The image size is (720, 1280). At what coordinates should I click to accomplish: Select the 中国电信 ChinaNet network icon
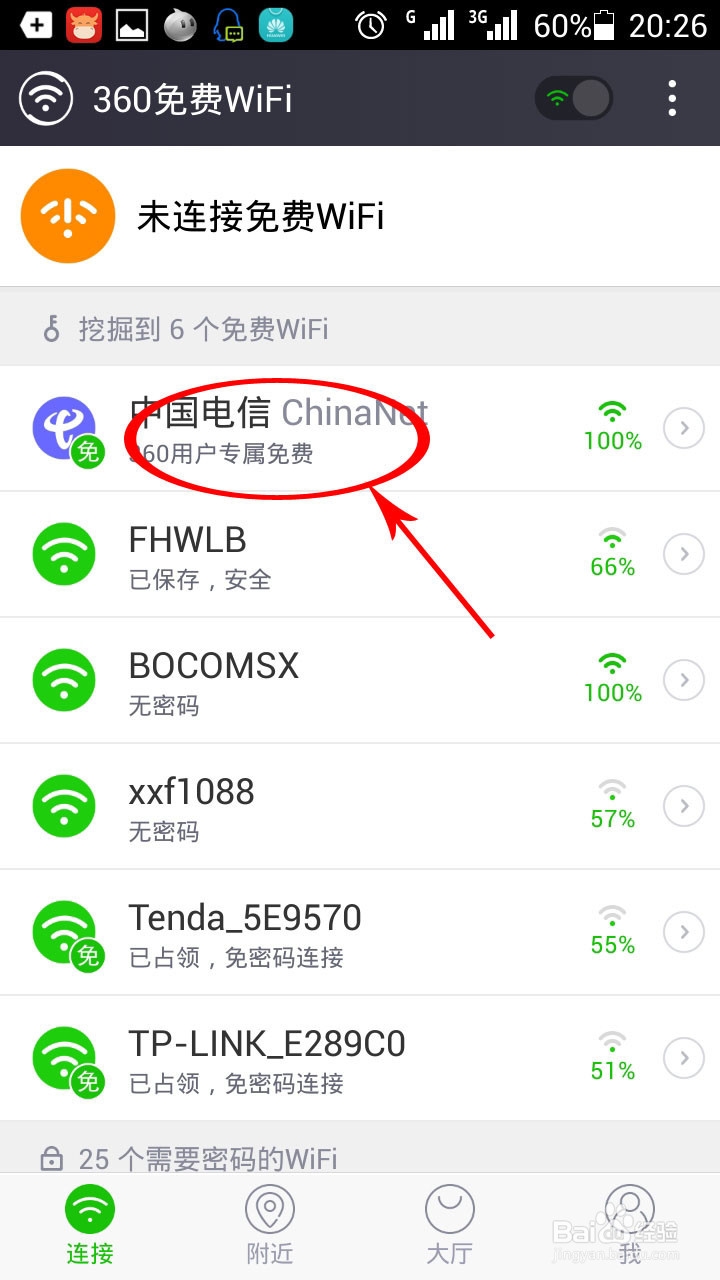coord(64,428)
